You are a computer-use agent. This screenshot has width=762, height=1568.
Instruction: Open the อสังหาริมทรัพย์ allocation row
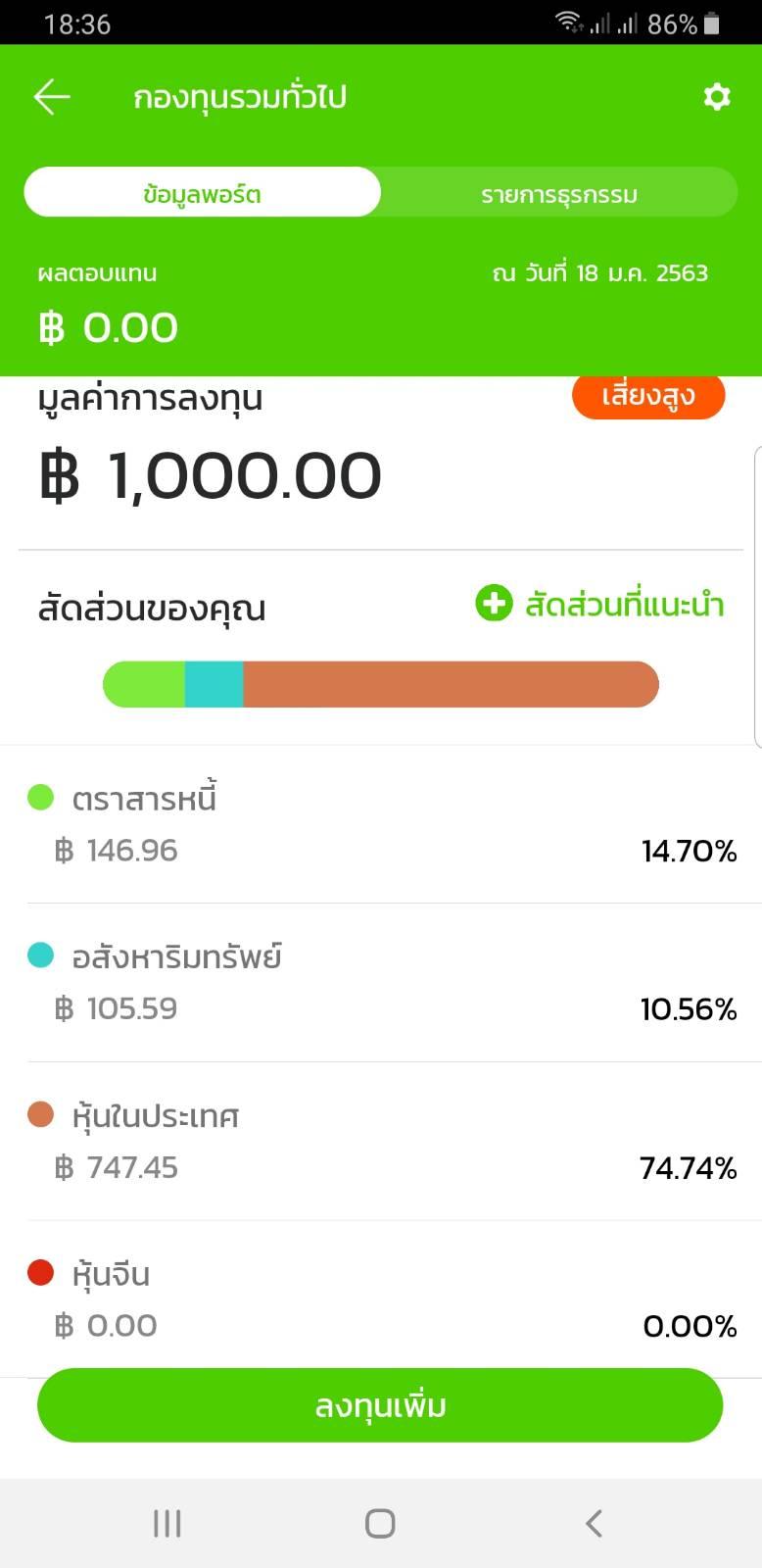[381, 983]
